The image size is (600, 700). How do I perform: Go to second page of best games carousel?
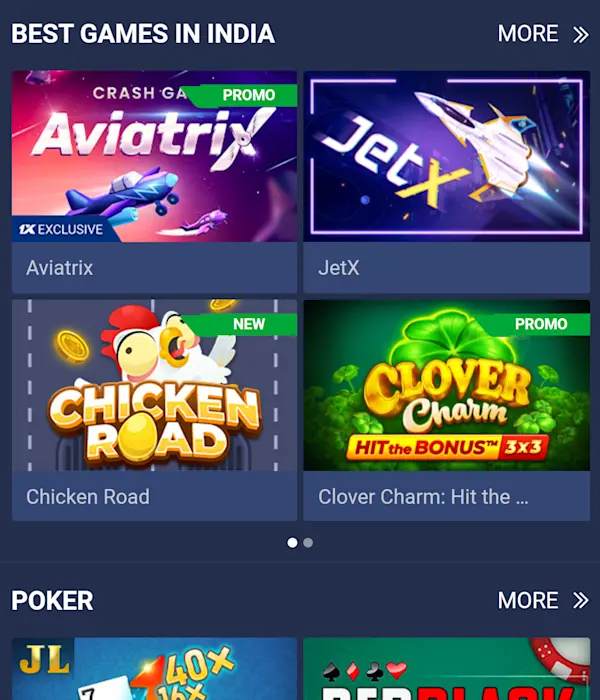click(x=308, y=543)
